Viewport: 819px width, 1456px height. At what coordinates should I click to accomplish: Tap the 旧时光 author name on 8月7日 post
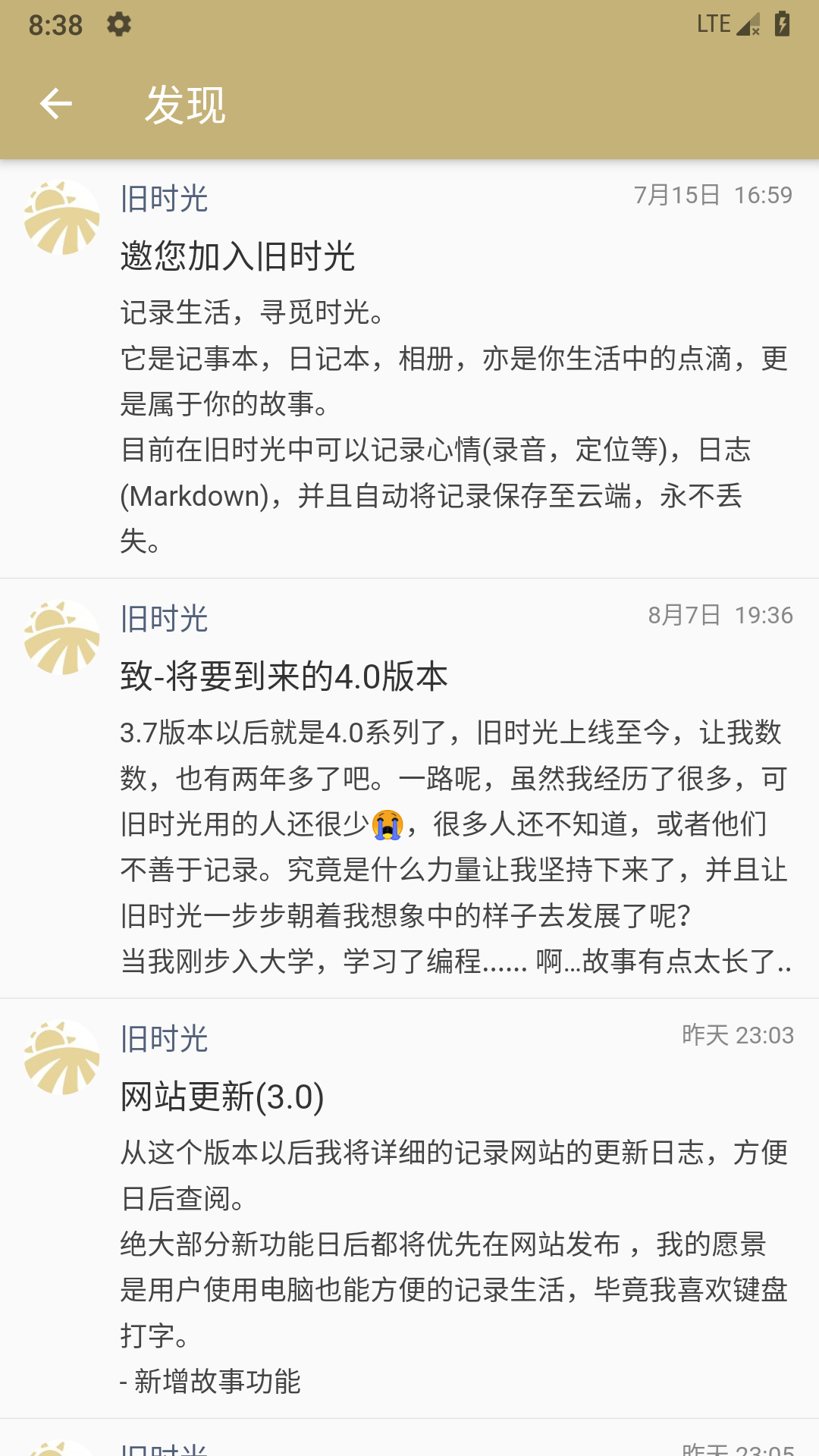[x=164, y=619]
